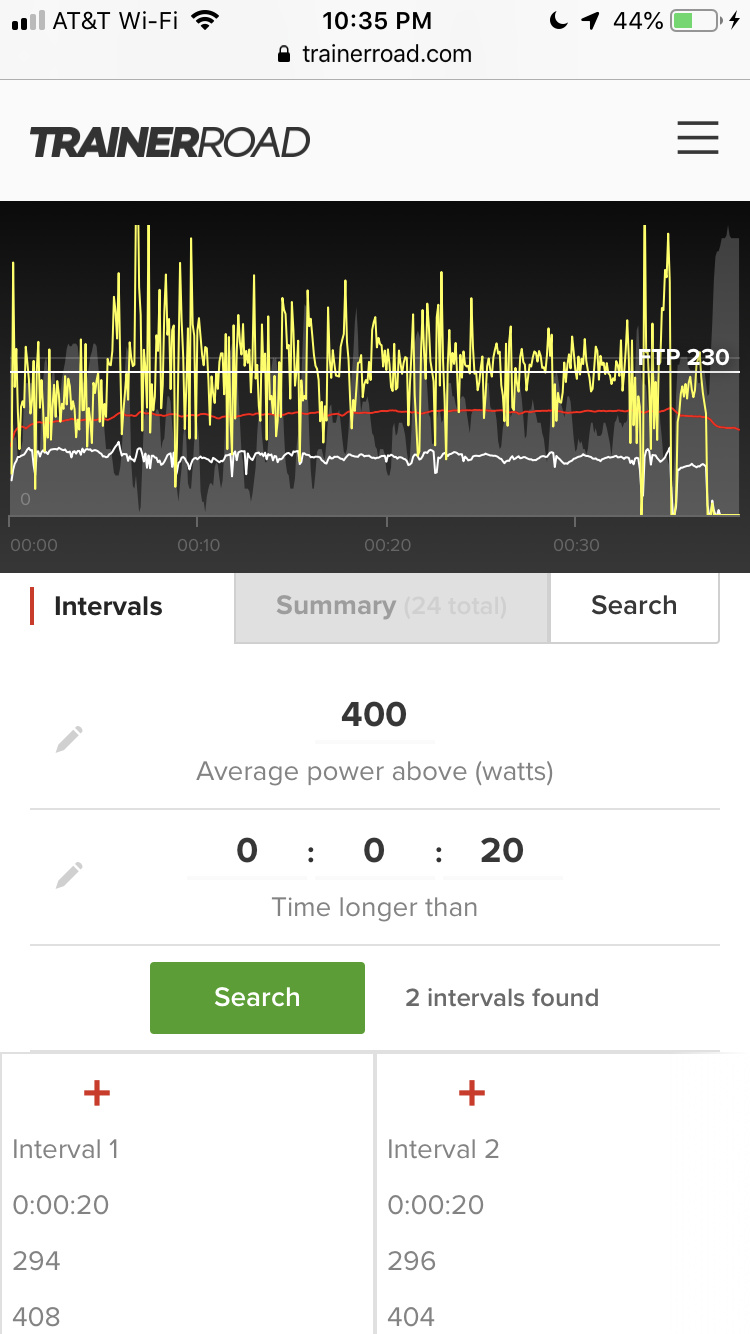Edit the average power value 400
The height and width of the screenshot is (1334, 750).
click(374, 715)
